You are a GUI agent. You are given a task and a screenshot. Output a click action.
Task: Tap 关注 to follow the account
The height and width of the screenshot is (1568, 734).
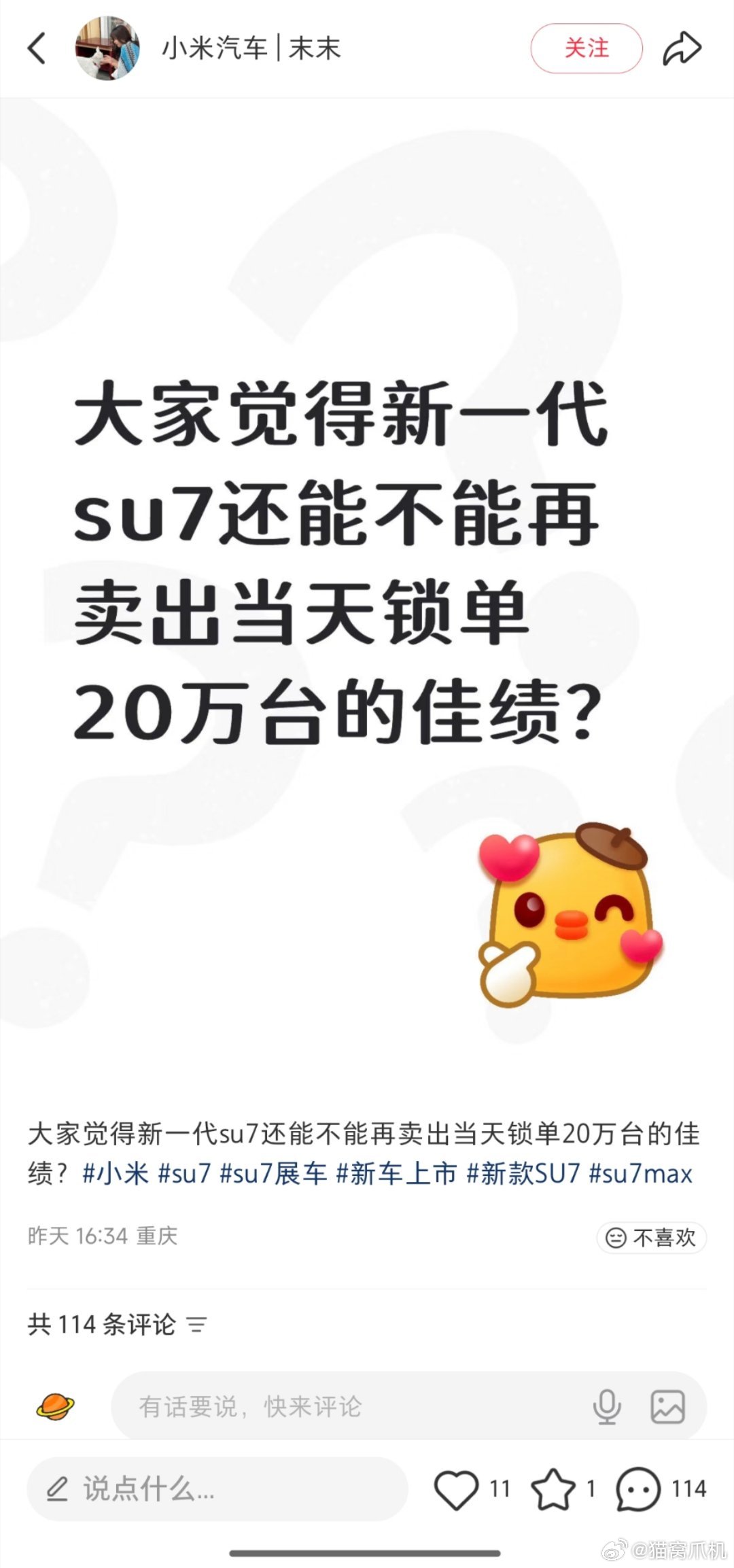click(x=587, y=48)
